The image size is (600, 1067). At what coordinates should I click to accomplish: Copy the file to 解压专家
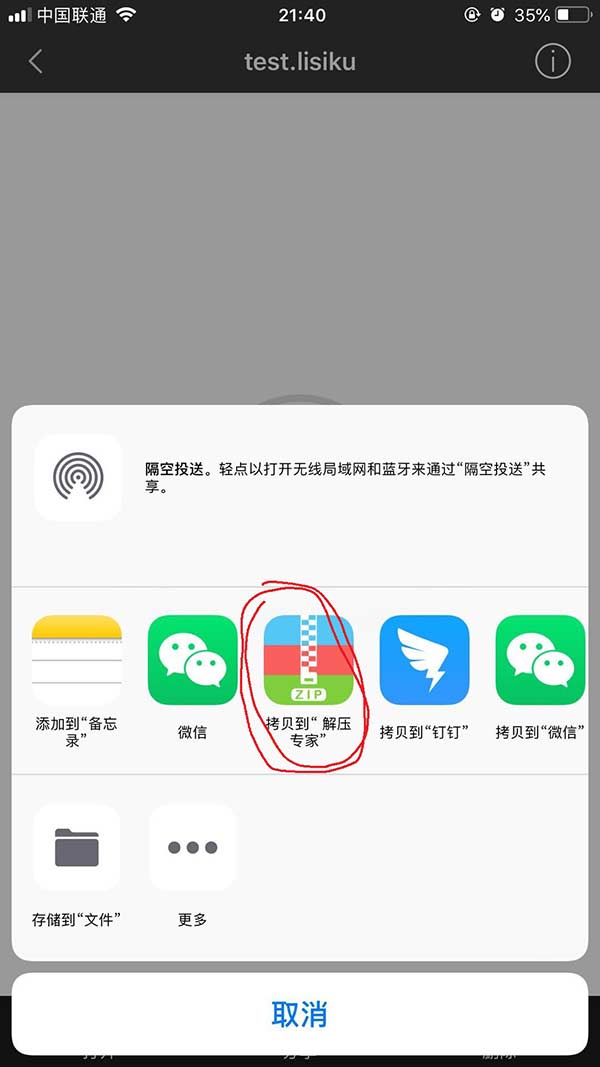(x=308, y=660)
